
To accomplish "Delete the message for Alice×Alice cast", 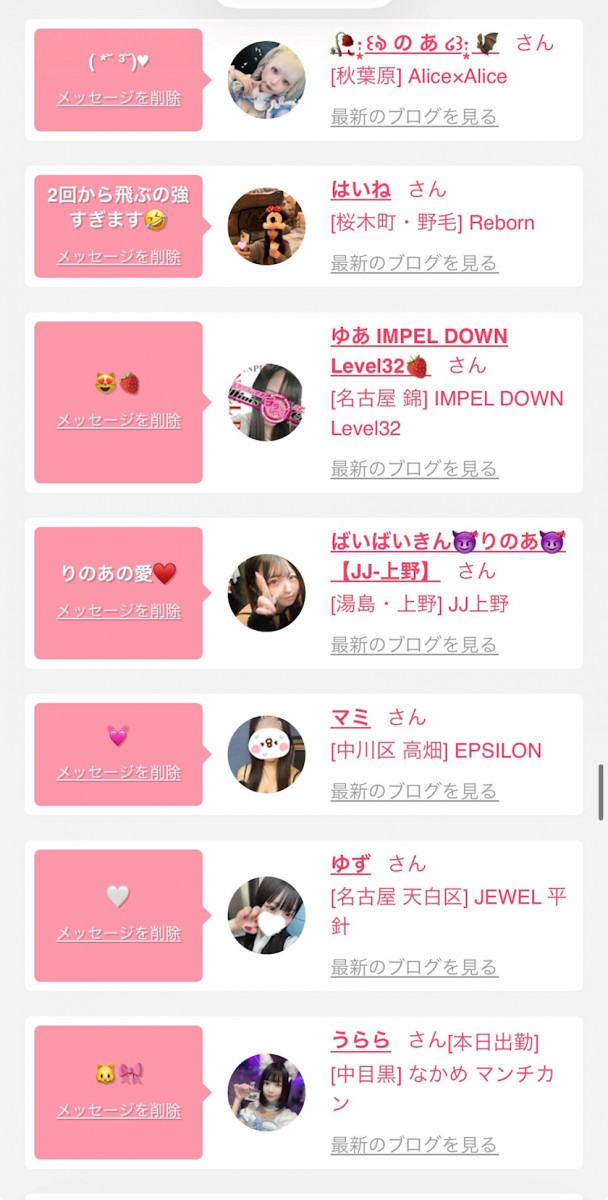I will 119,98.
